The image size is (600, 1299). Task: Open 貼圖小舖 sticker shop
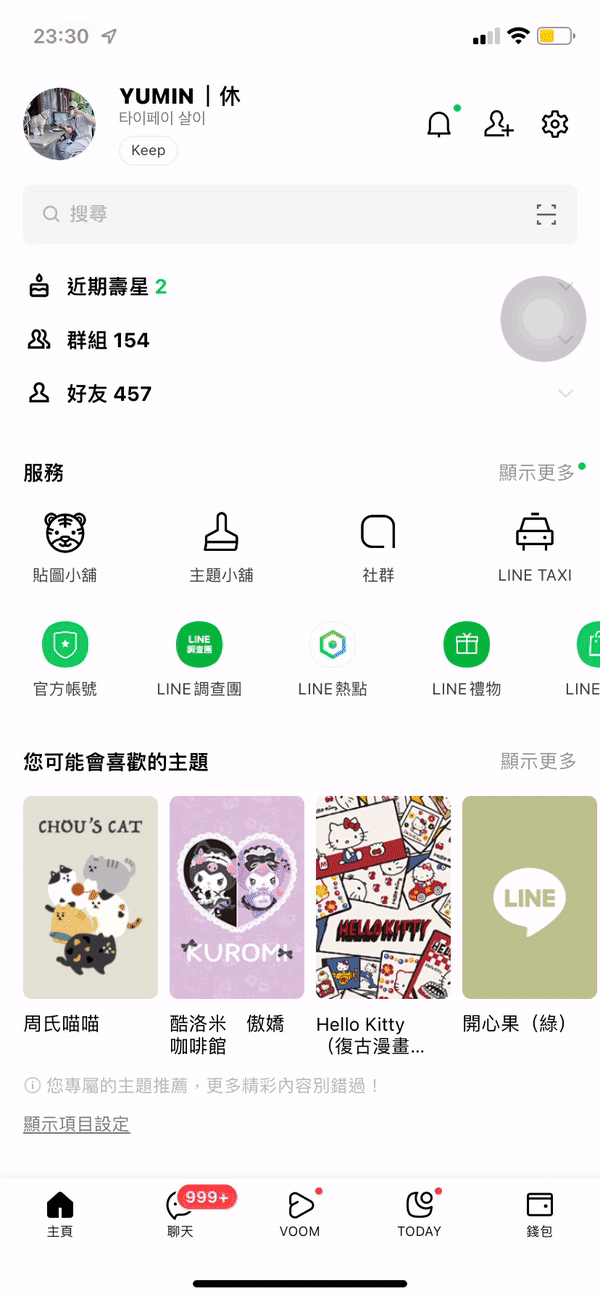pos(65,547)
